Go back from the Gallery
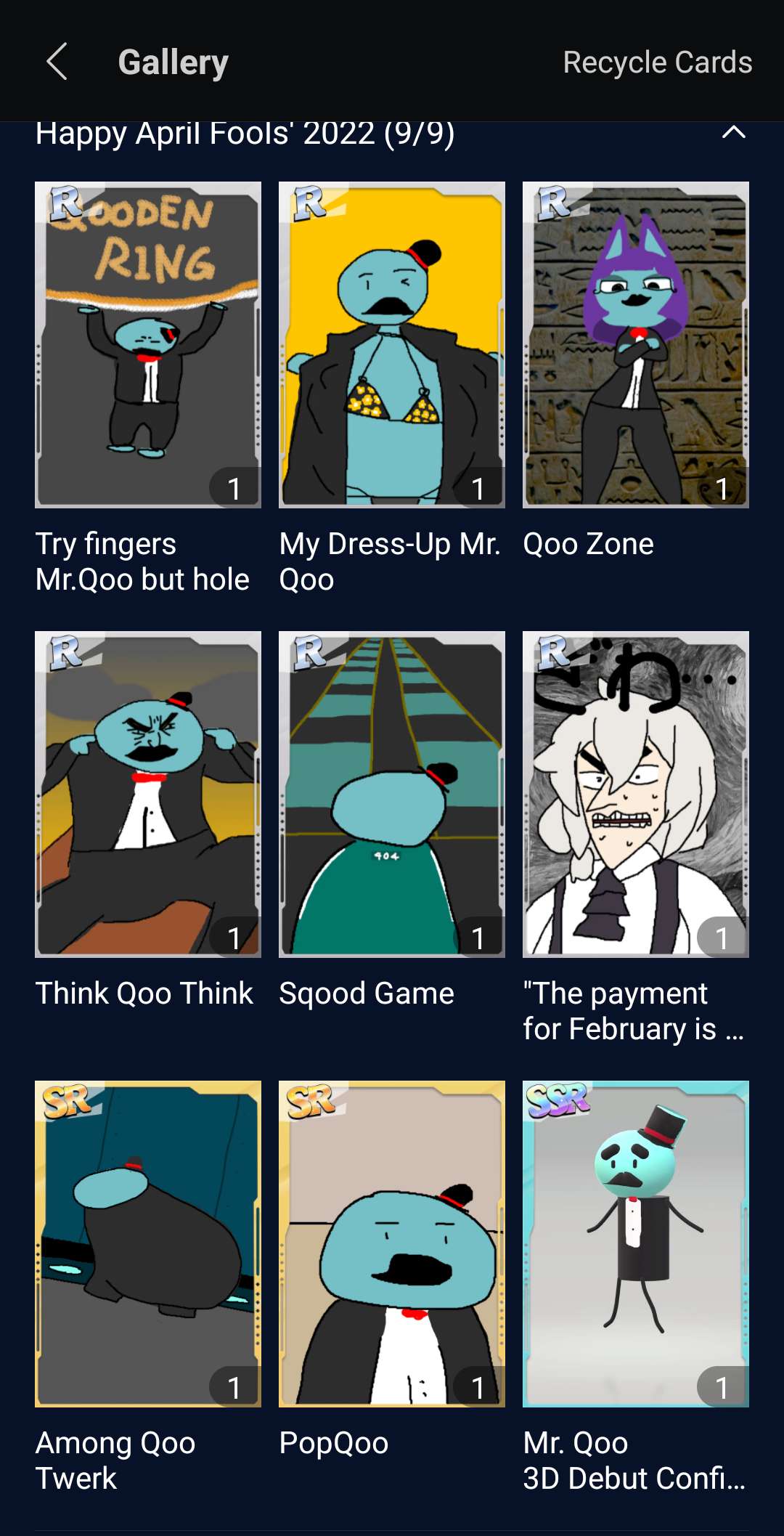This screenshot has width=784, height=1536. click(x=57, y=62)
